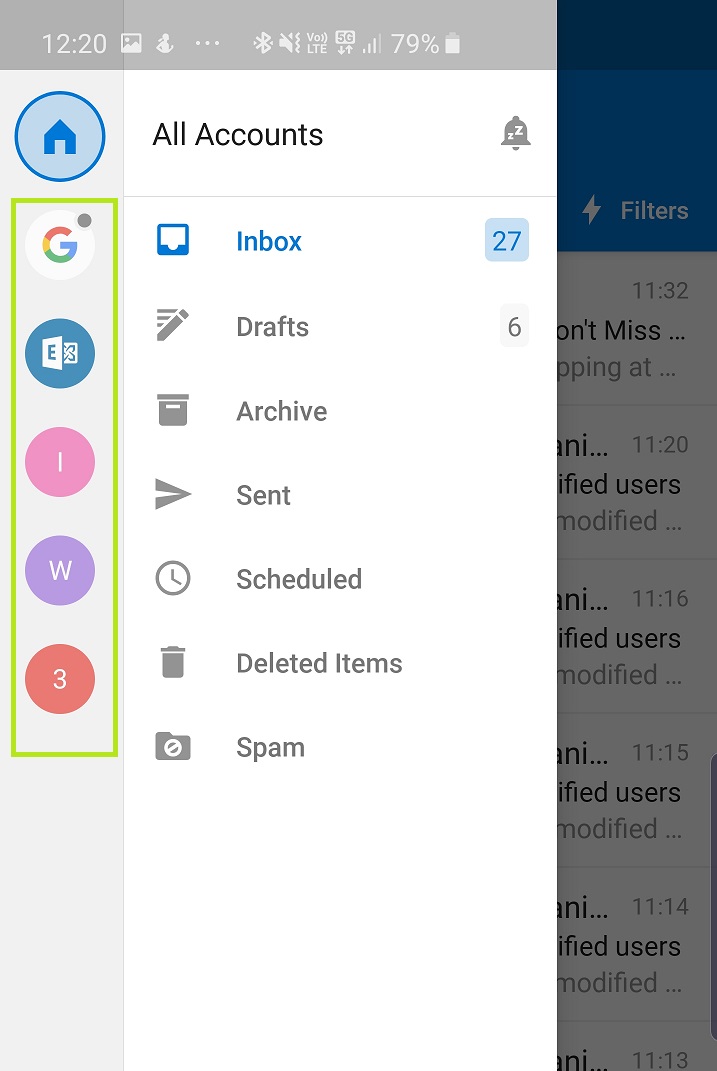Go to the Archive folder
The width and height of the screenshot is (717, 1071).
click(x=281, y=411)
